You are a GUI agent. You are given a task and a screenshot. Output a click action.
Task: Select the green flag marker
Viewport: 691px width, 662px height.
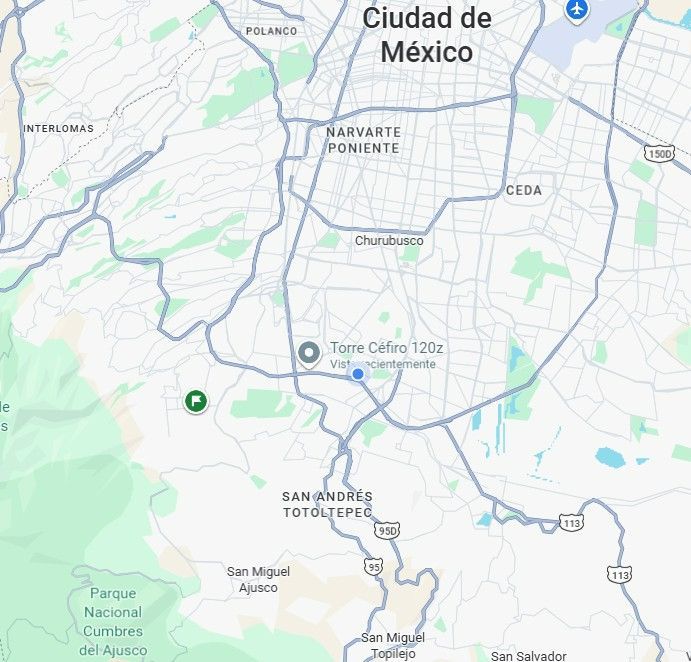[x=196, y=401]
